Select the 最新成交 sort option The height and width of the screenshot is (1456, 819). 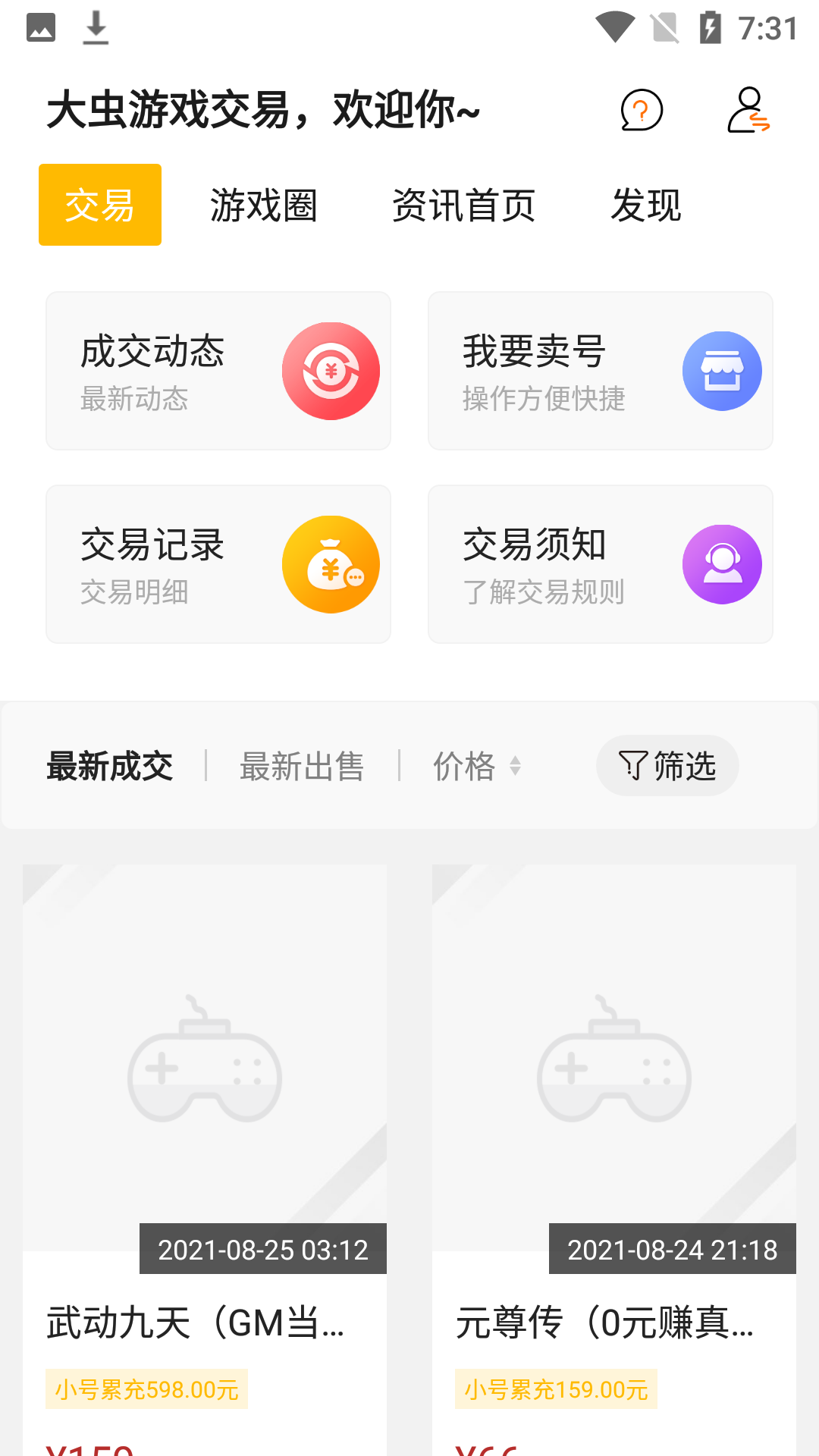tap(110, 766)
